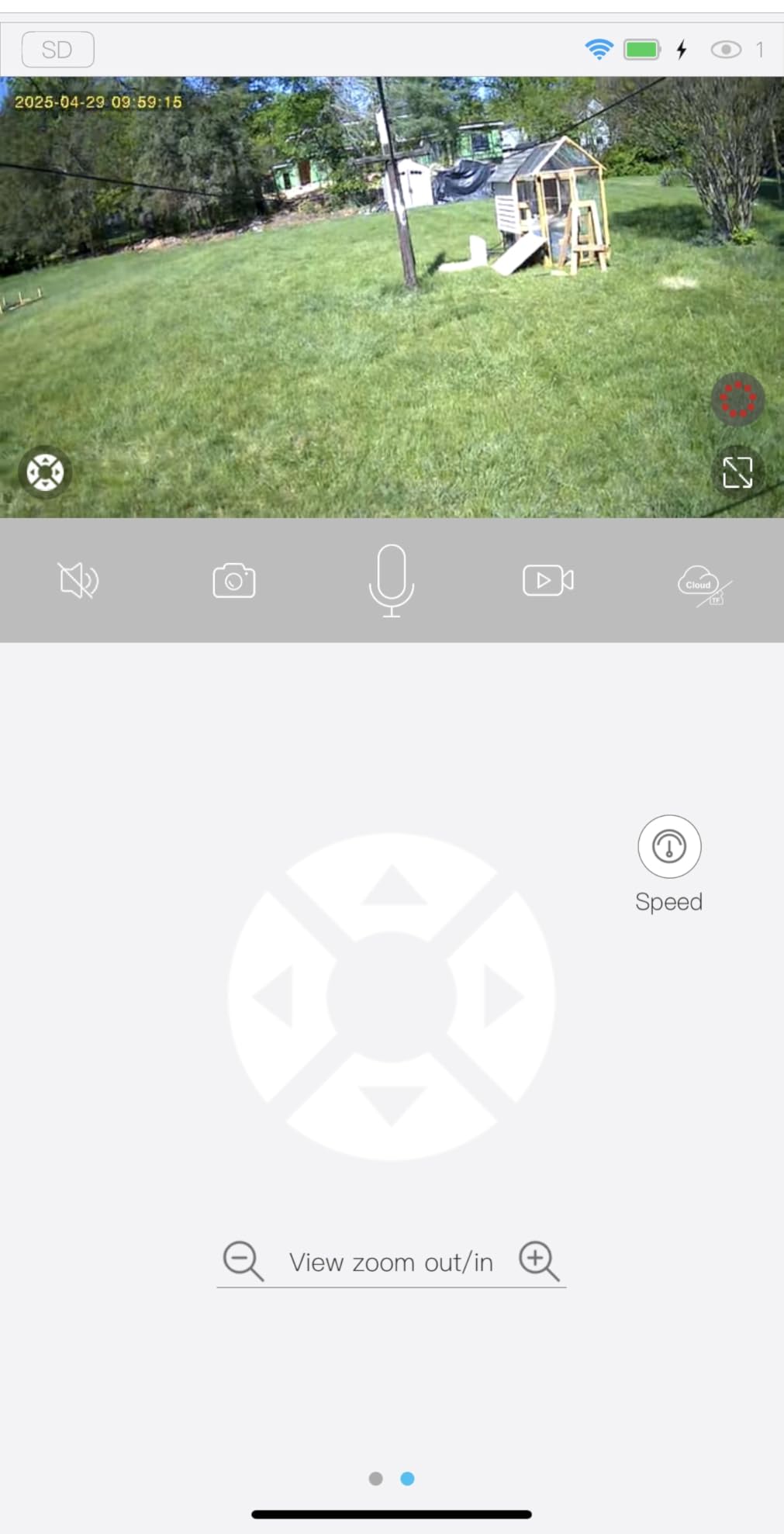The image size is (784, 1534).
Task: Zoom out the view
Action: (243, 1260)
